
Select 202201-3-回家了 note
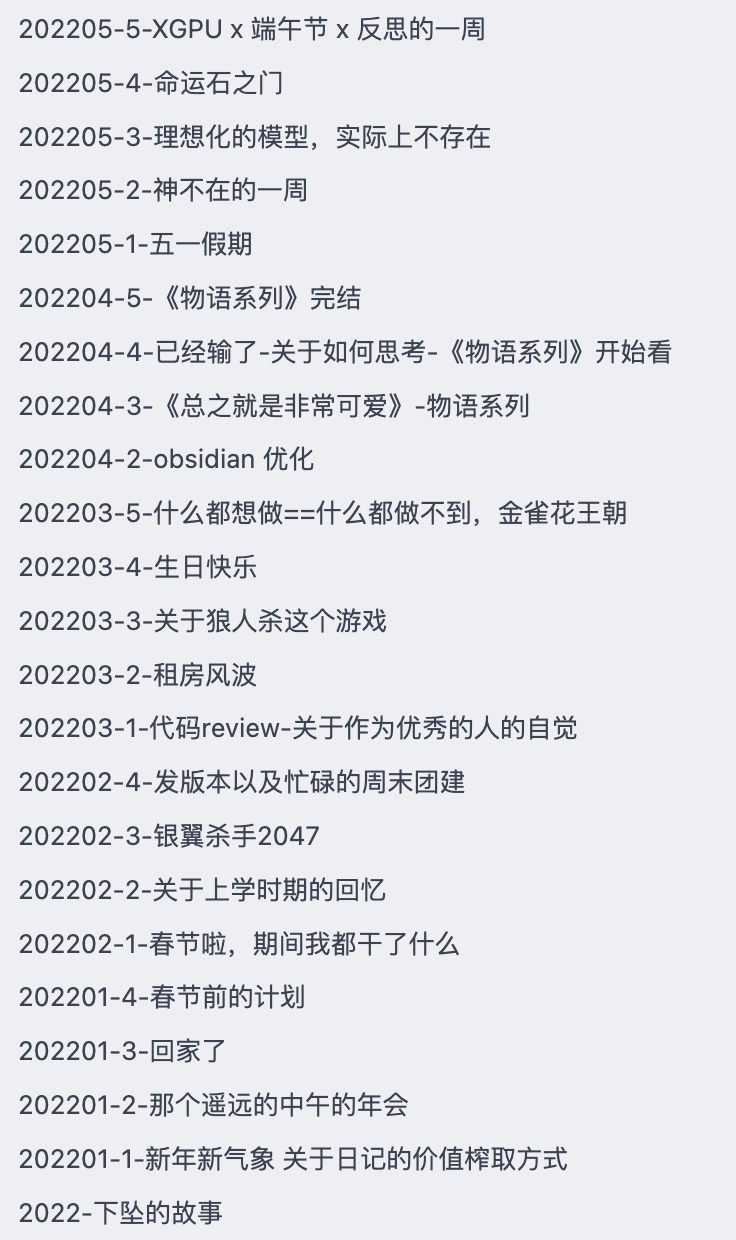(123, 1051)
